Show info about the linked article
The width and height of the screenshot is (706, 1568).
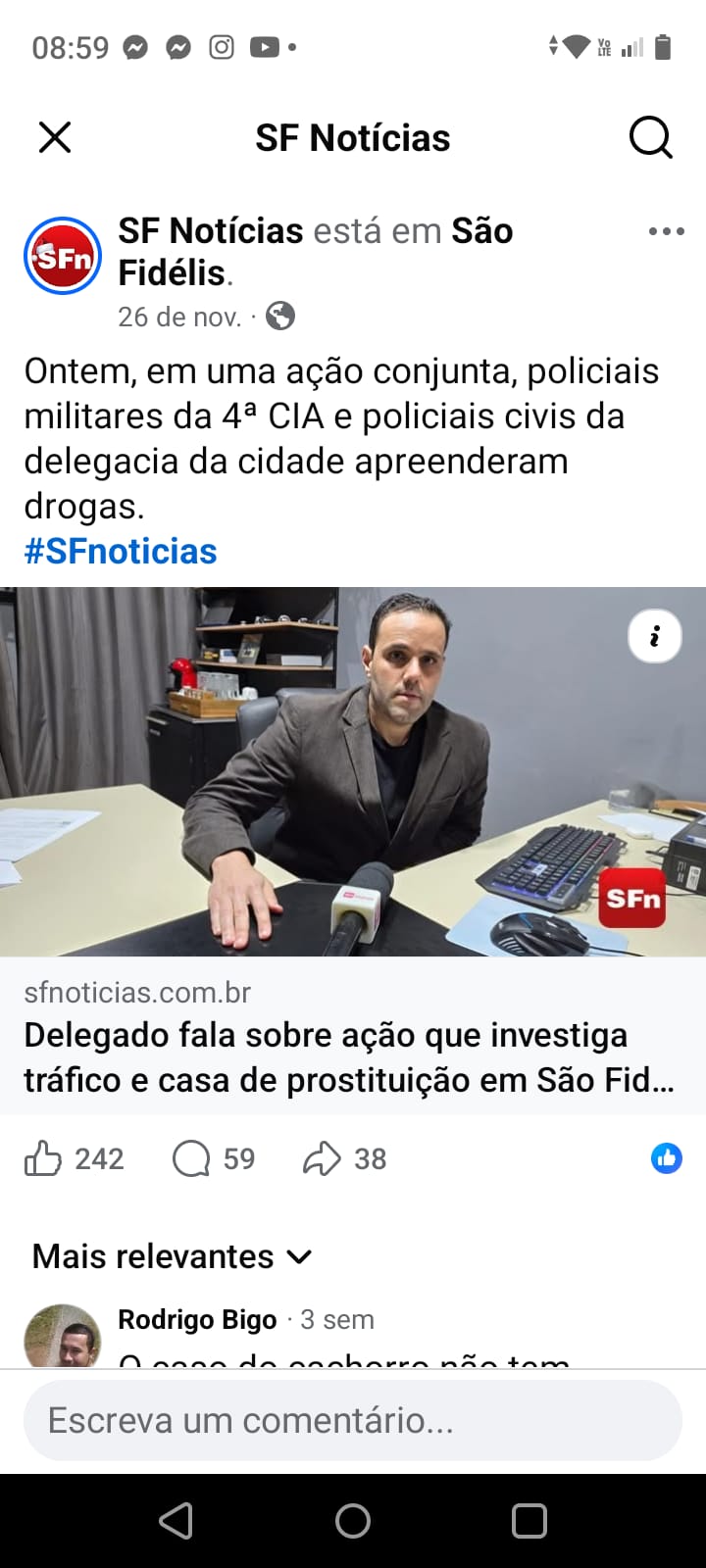pyautogui.click(x=654, y=636)
